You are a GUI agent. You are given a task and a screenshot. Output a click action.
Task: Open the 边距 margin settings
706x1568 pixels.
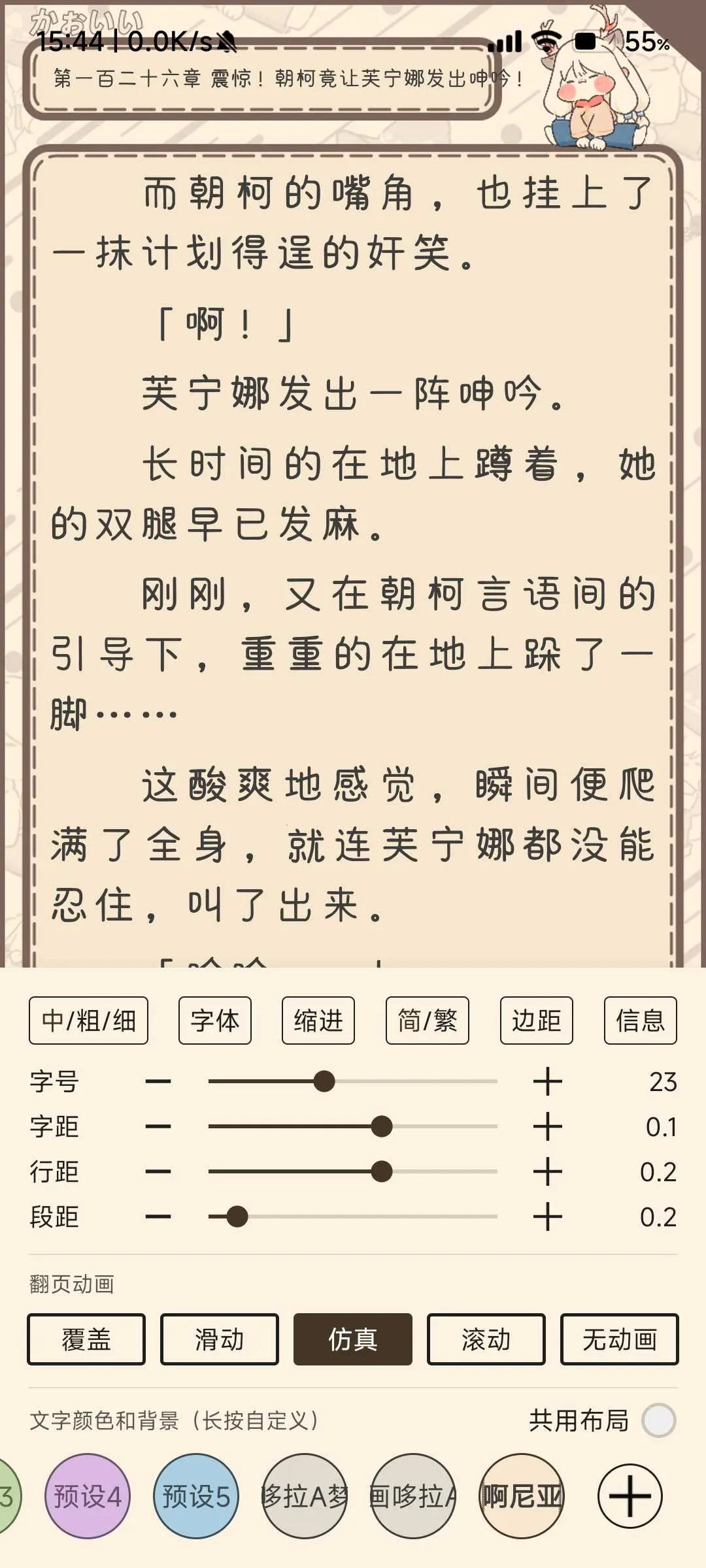tap(536, 1021)
